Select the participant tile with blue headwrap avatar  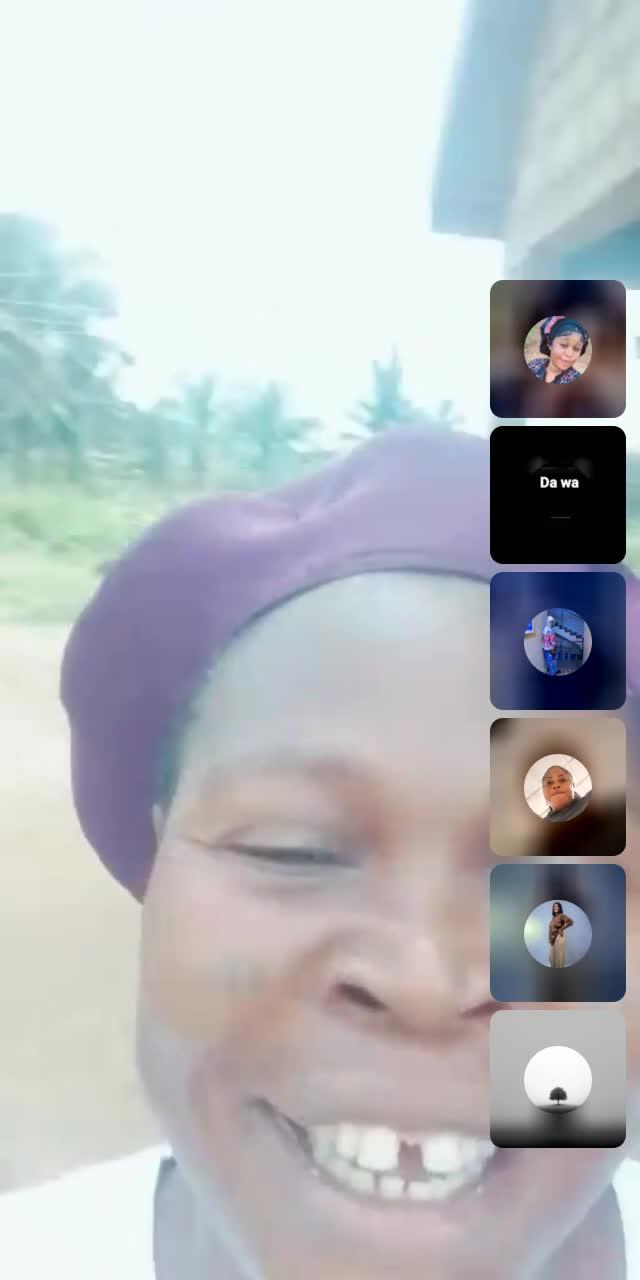point(558,349)
